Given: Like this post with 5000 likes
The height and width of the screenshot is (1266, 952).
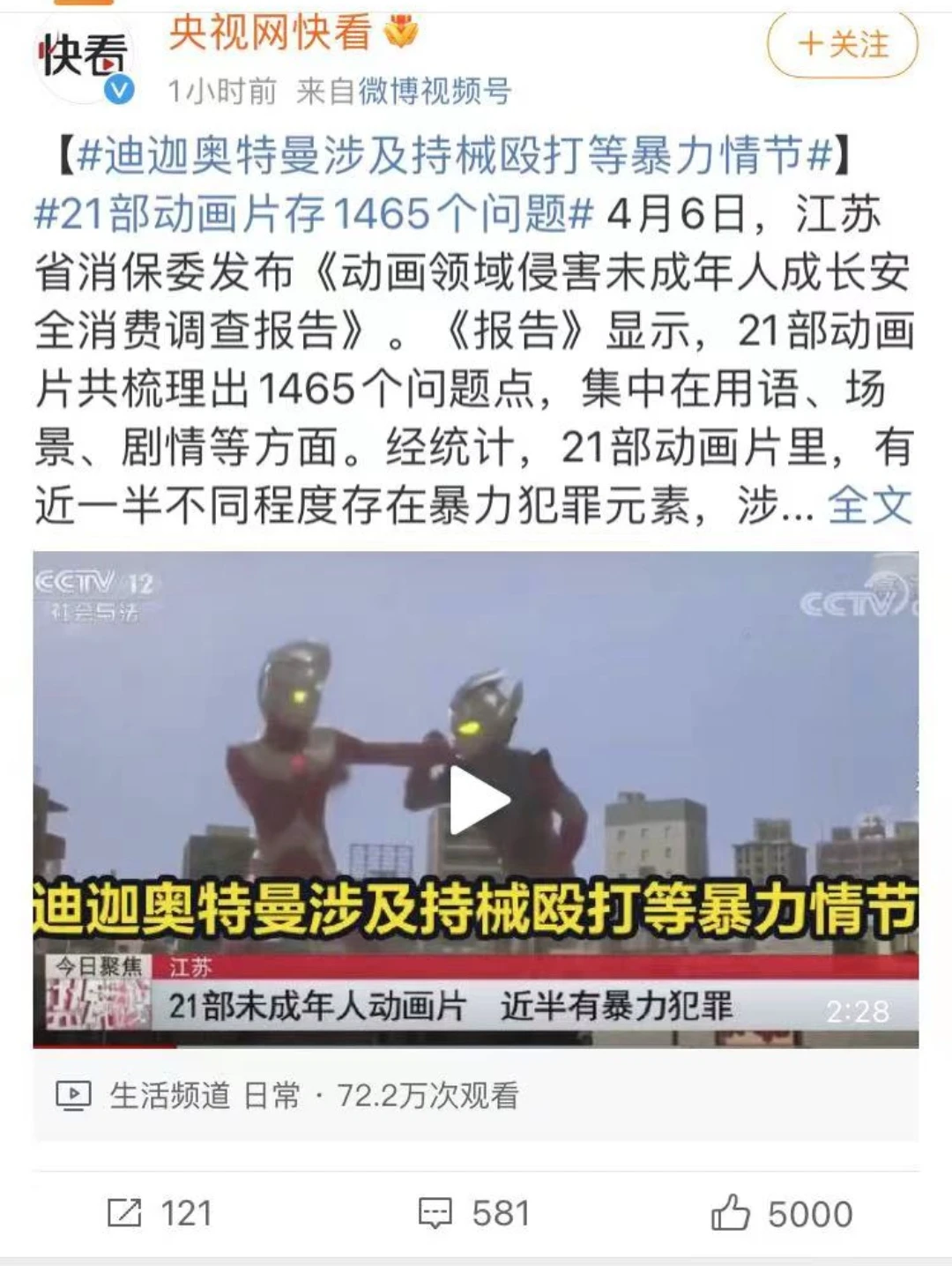Looking at the screenshot, I should pos(782,1214).
